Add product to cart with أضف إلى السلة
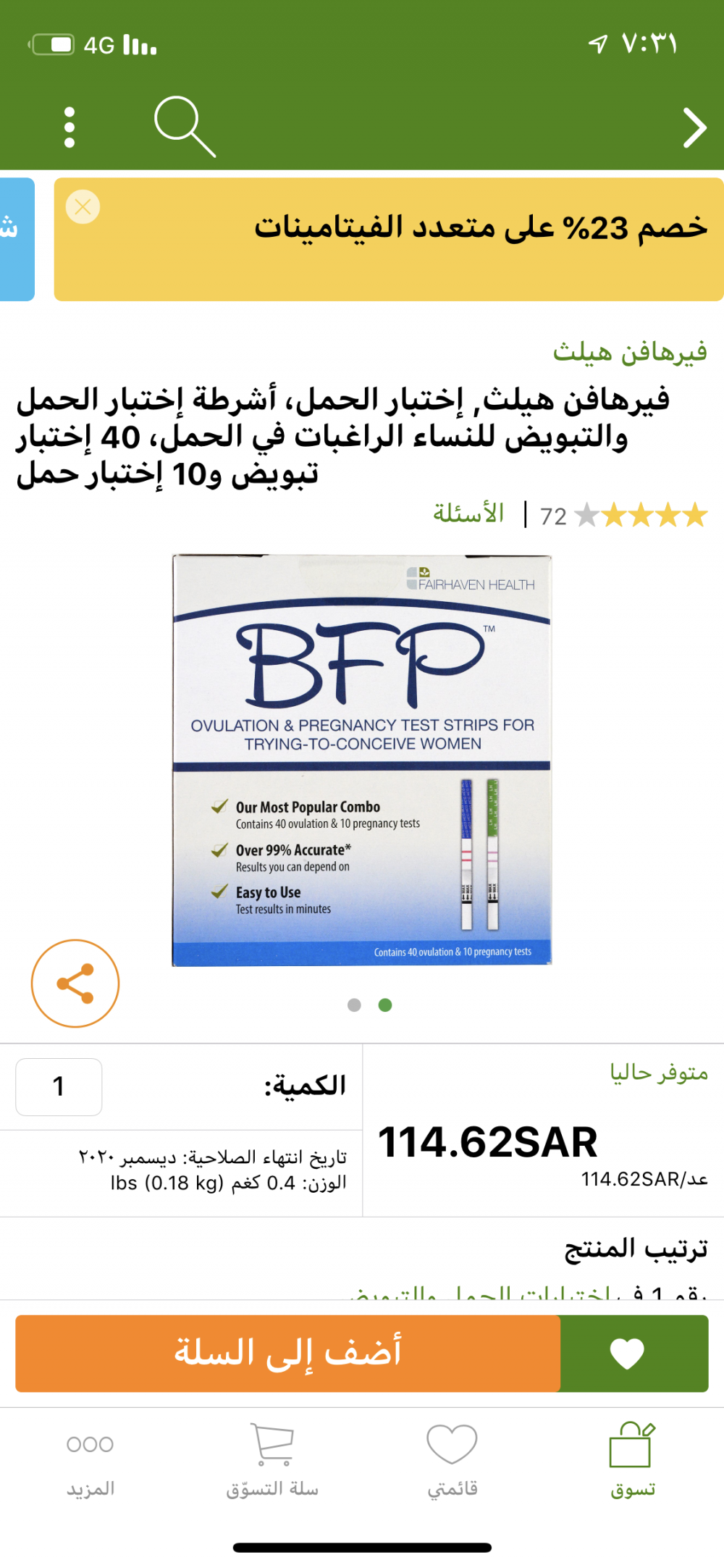This screenshot has width=724, height=1568. (x=288, y=1353)
